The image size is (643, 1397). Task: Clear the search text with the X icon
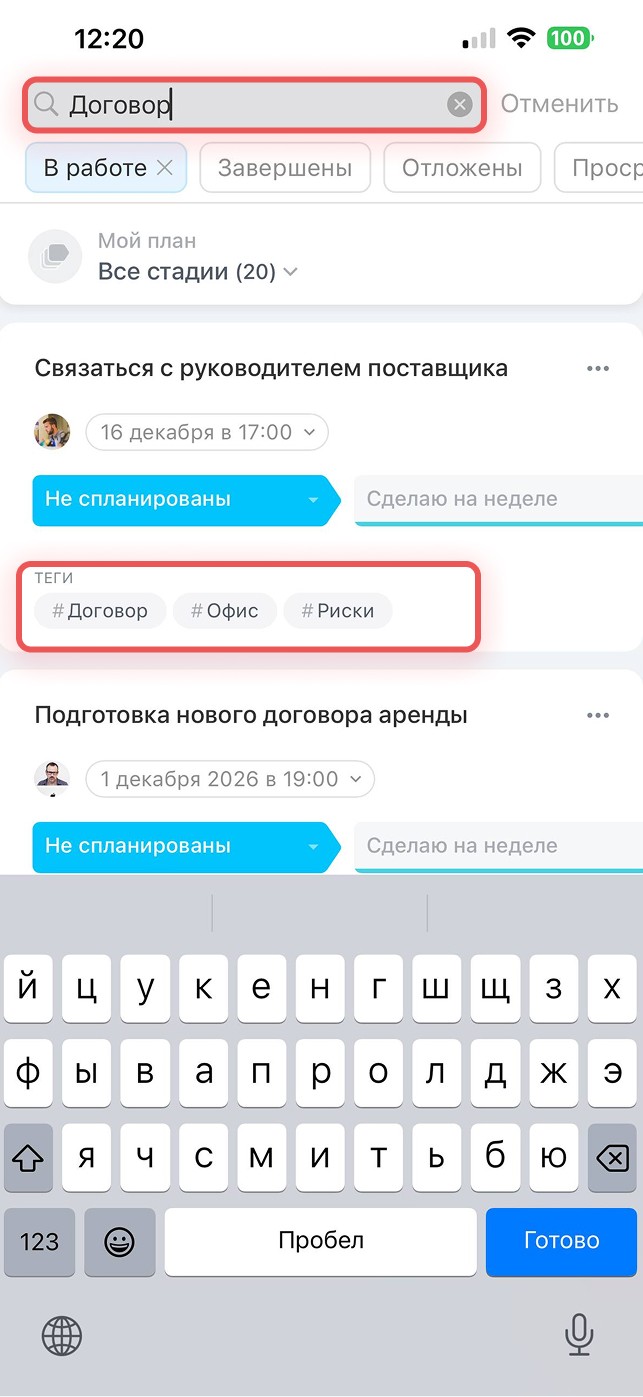pyautogui.click(x=459, y=104)
